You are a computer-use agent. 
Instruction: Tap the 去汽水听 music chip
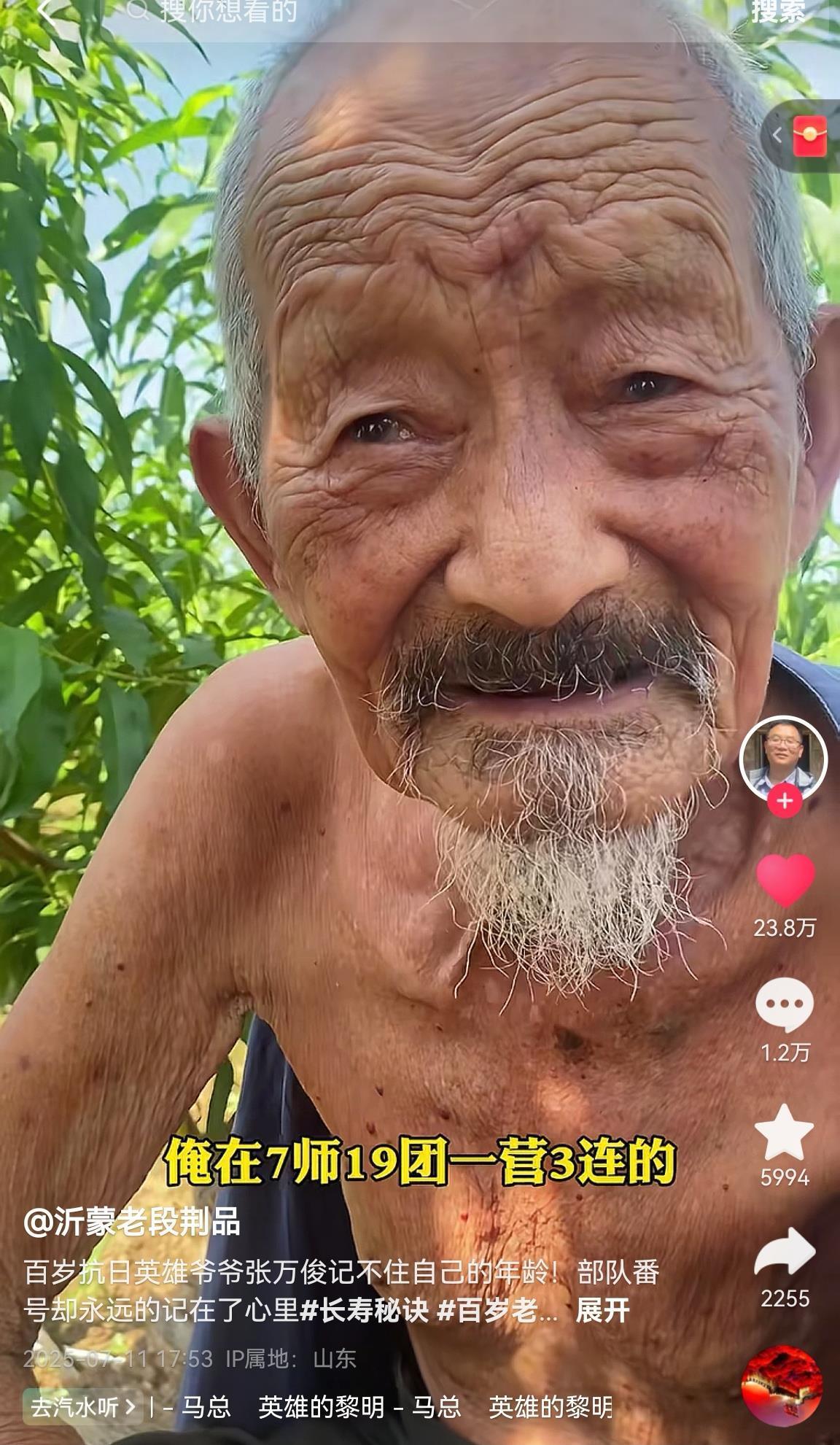tap(82, 1407)
